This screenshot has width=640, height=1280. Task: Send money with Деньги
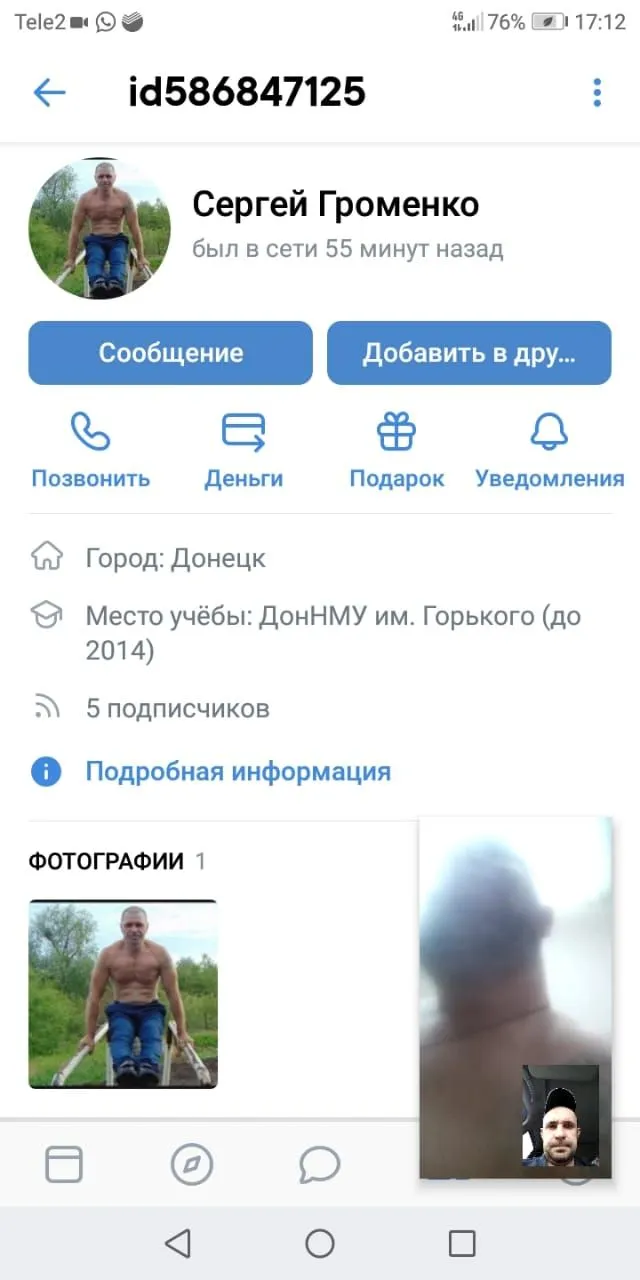[243, 451]
